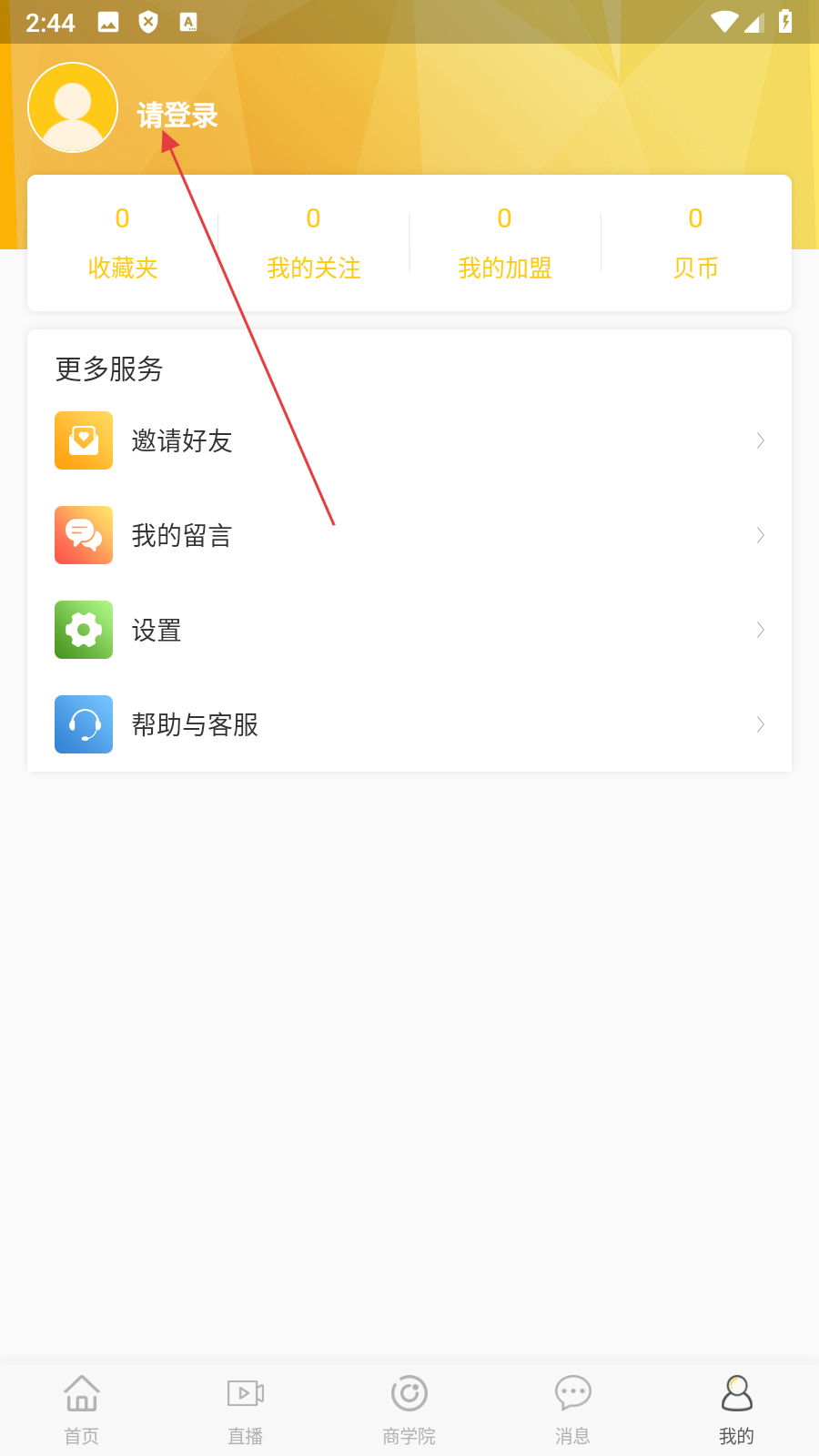Select the 我的 profile tab
Viewport: 819px width, 1456px height.
(737, 1409)
